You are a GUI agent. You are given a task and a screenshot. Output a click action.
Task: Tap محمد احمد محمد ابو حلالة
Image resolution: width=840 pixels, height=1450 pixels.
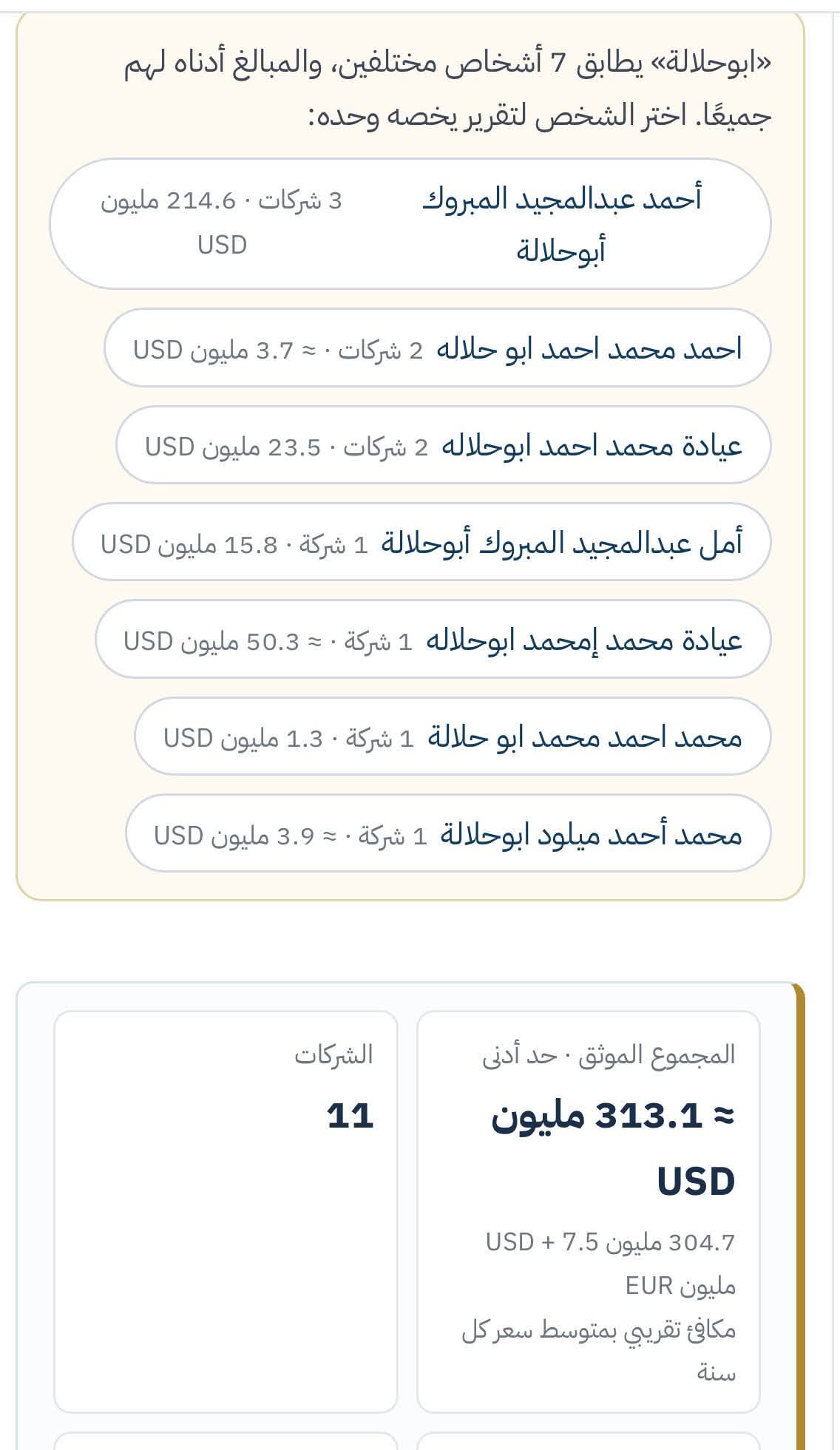pyautogui.click(x=453, y=736)
